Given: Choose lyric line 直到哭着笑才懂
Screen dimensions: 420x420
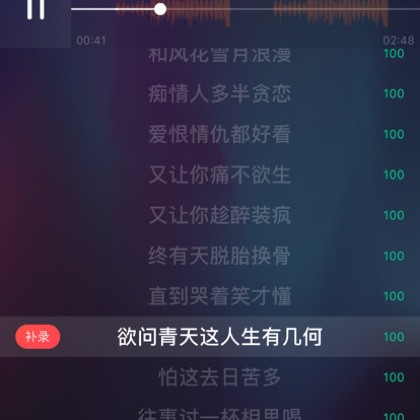Looking at the screenshot, I should tap(220, 296).
